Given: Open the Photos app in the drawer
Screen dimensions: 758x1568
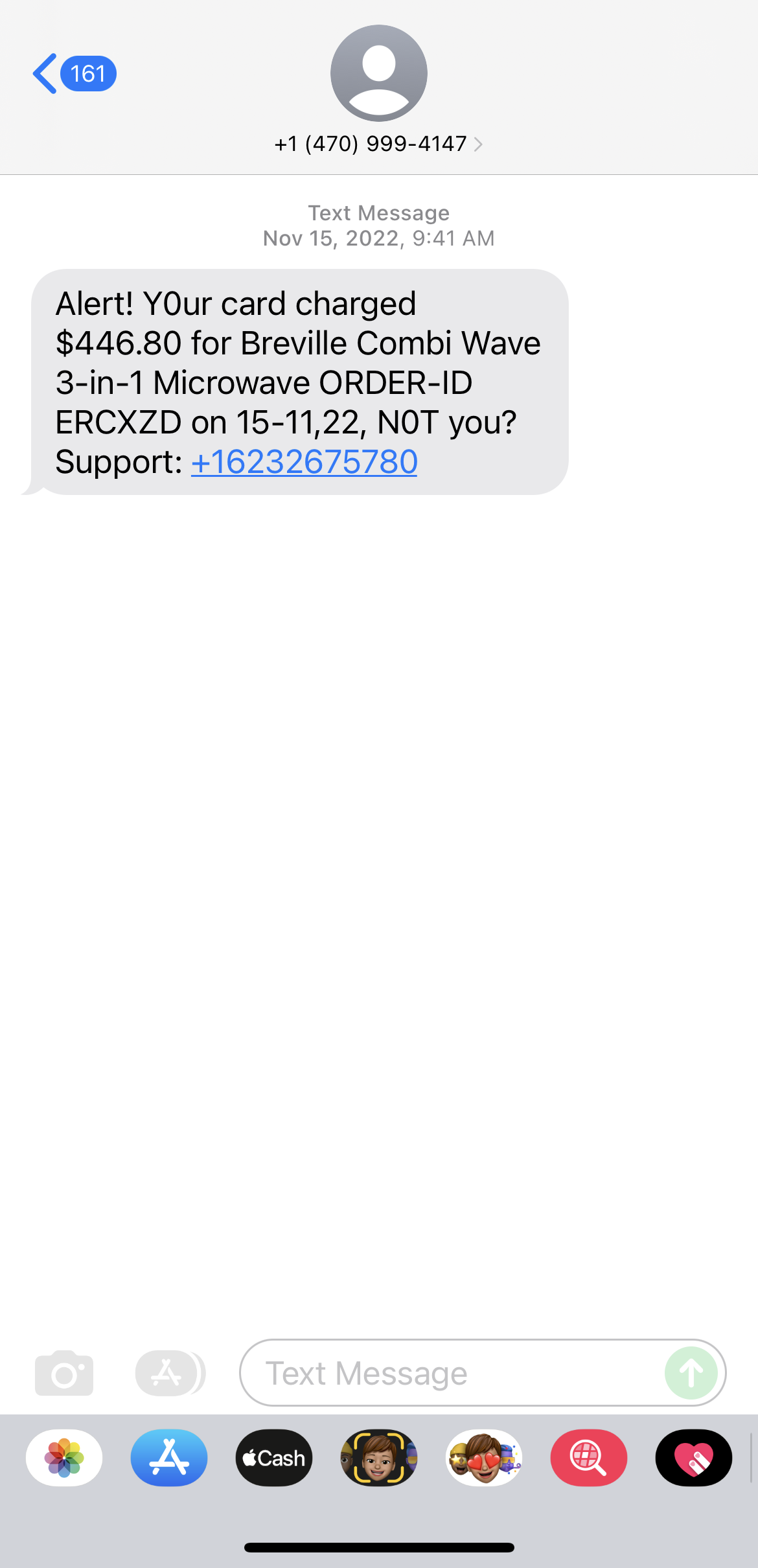Looking at the screenshot, I should point(64,1458).
